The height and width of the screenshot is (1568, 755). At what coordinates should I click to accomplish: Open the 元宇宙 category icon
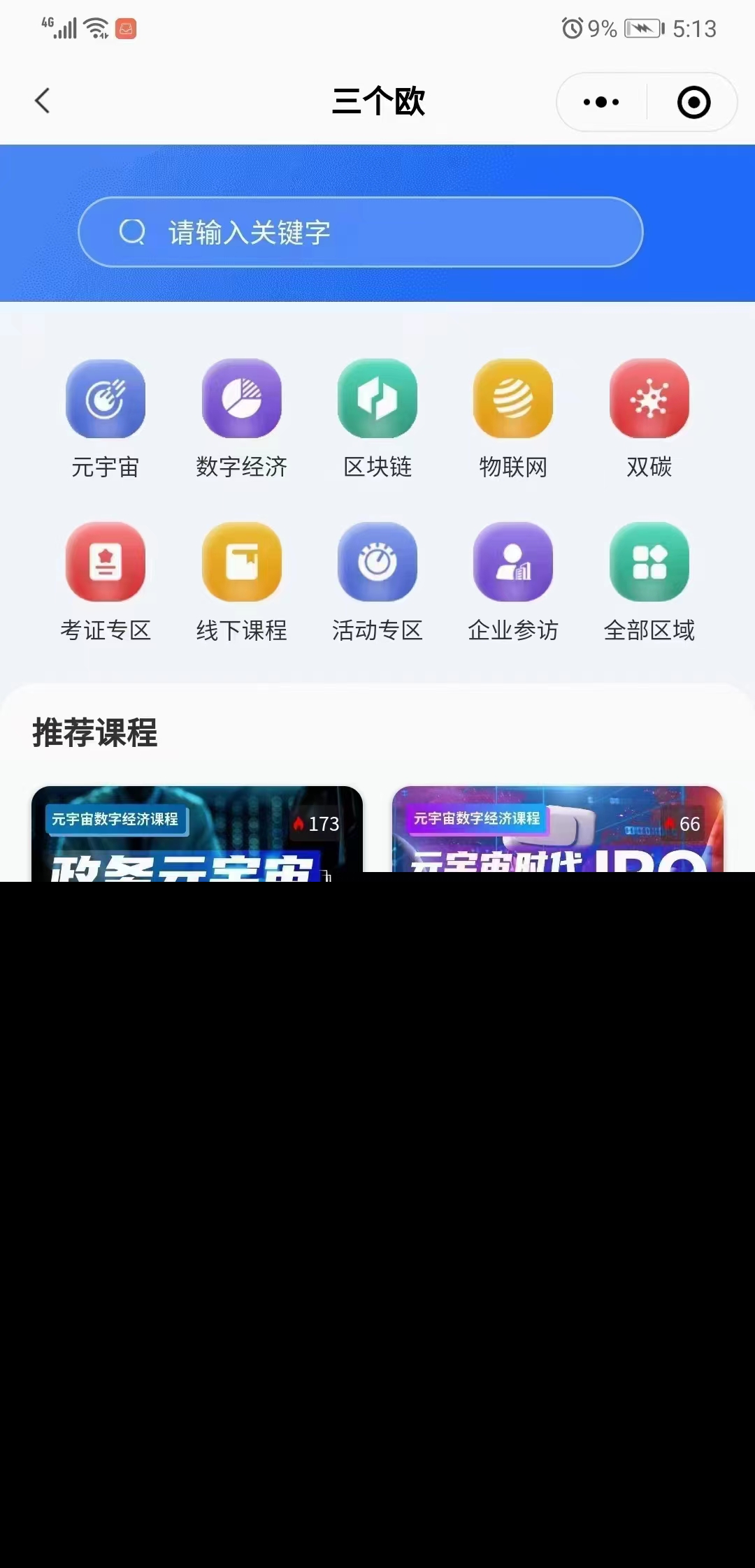tap(106, 398)
